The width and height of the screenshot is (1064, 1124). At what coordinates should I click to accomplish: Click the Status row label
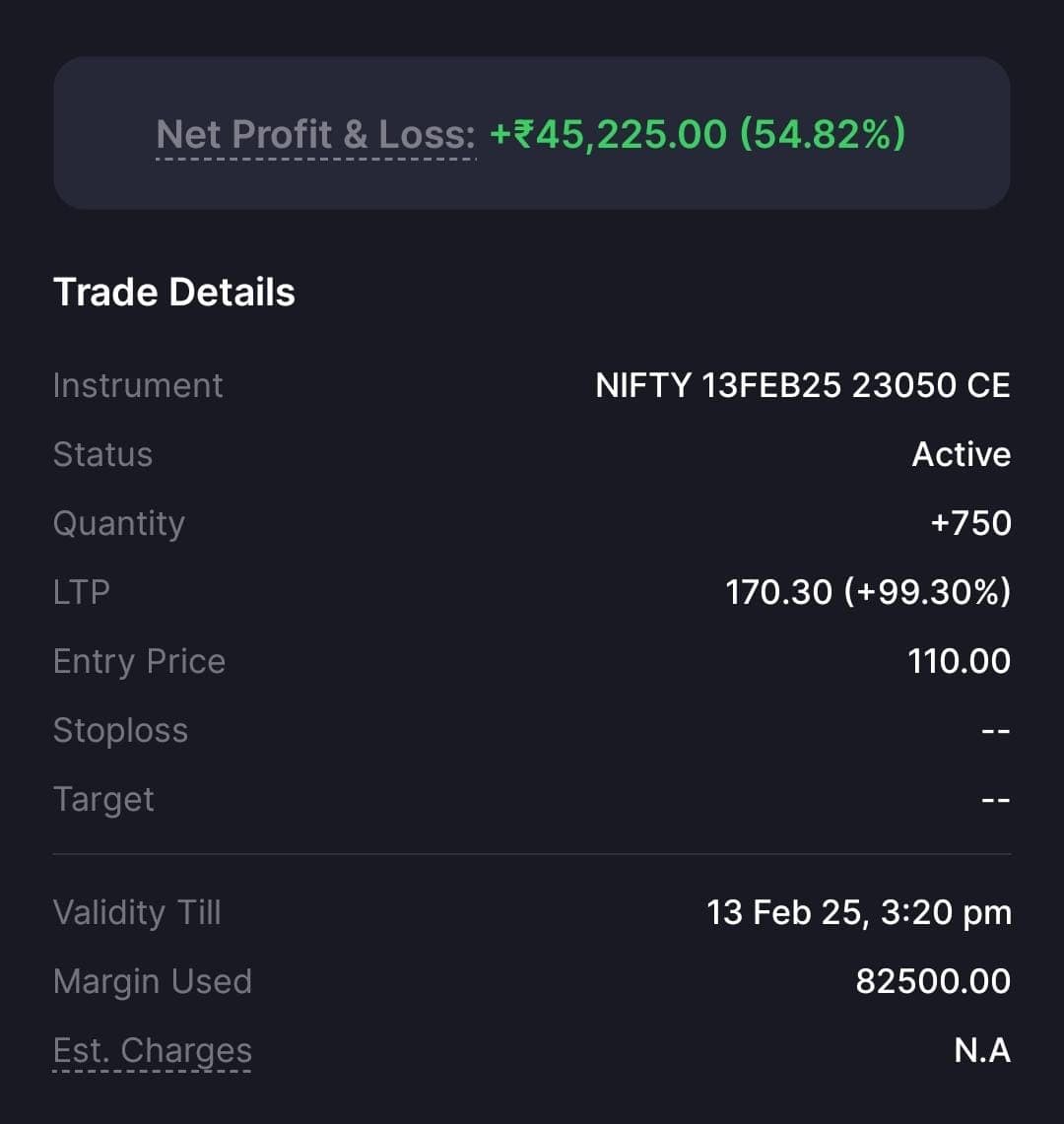(102, 454)
